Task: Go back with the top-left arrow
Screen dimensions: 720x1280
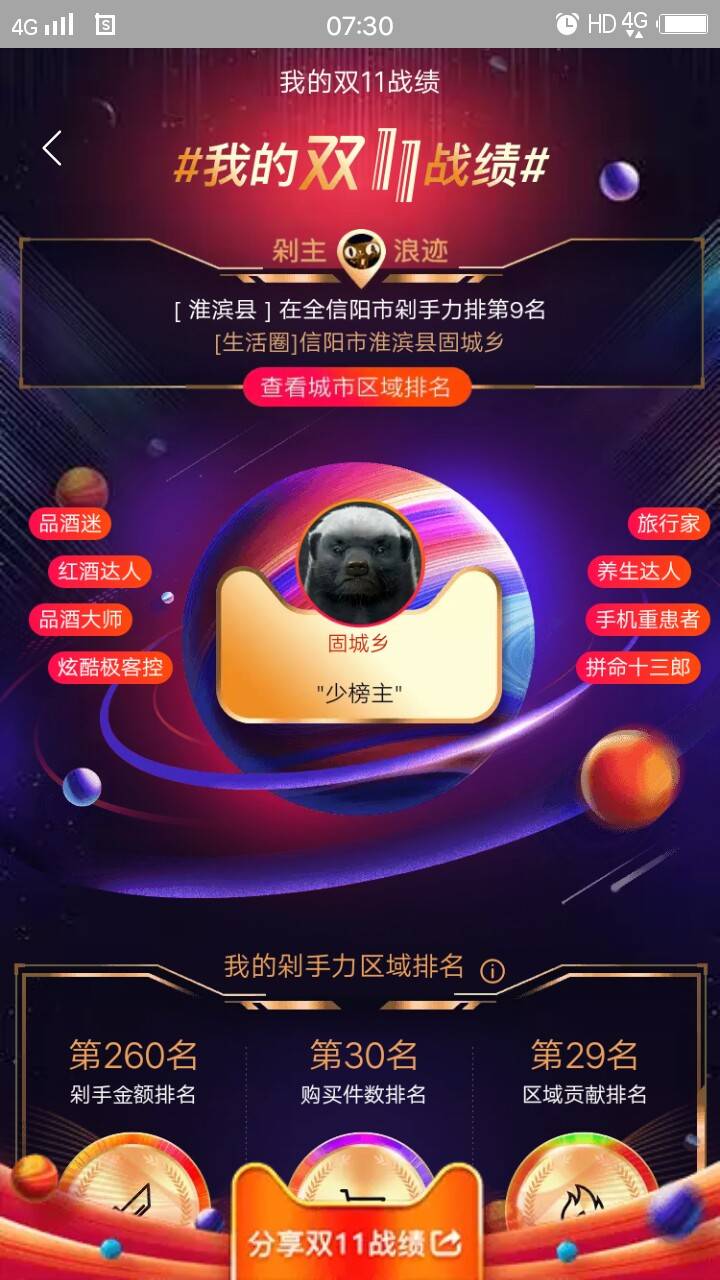Action: click(x=52, y=148)
